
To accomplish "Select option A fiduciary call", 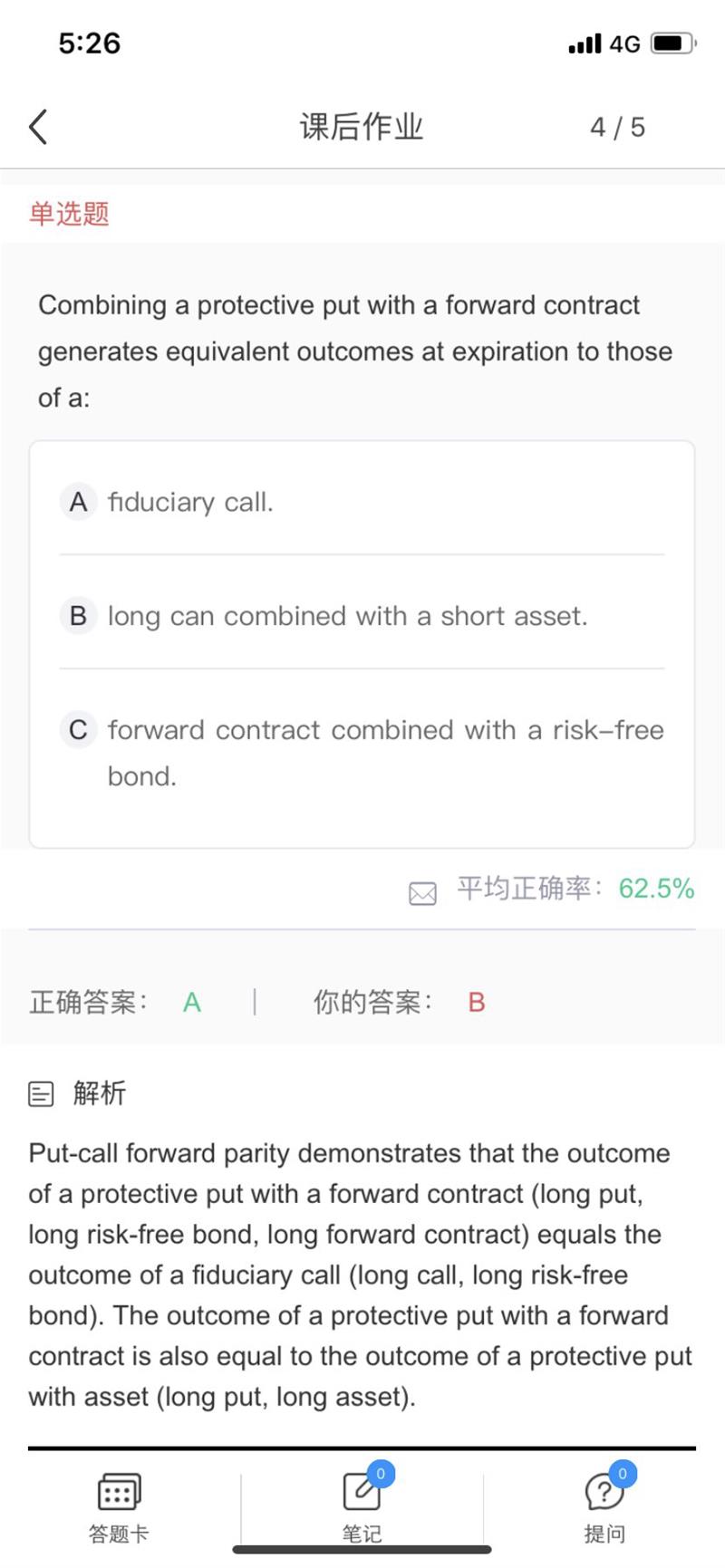I will coord(362,501).
